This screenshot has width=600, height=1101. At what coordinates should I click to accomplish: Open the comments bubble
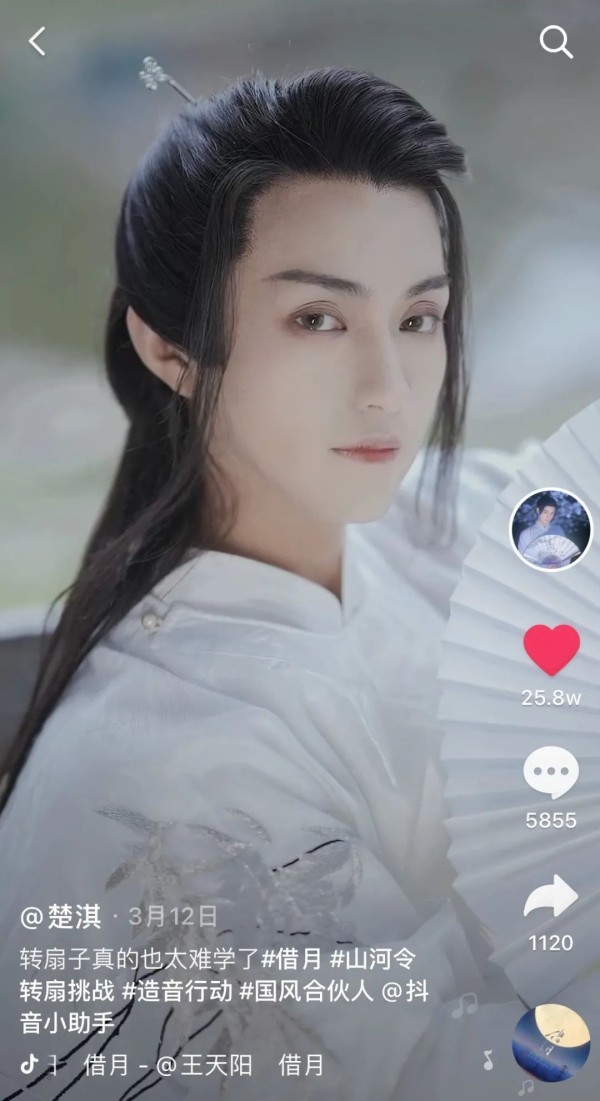551,774
